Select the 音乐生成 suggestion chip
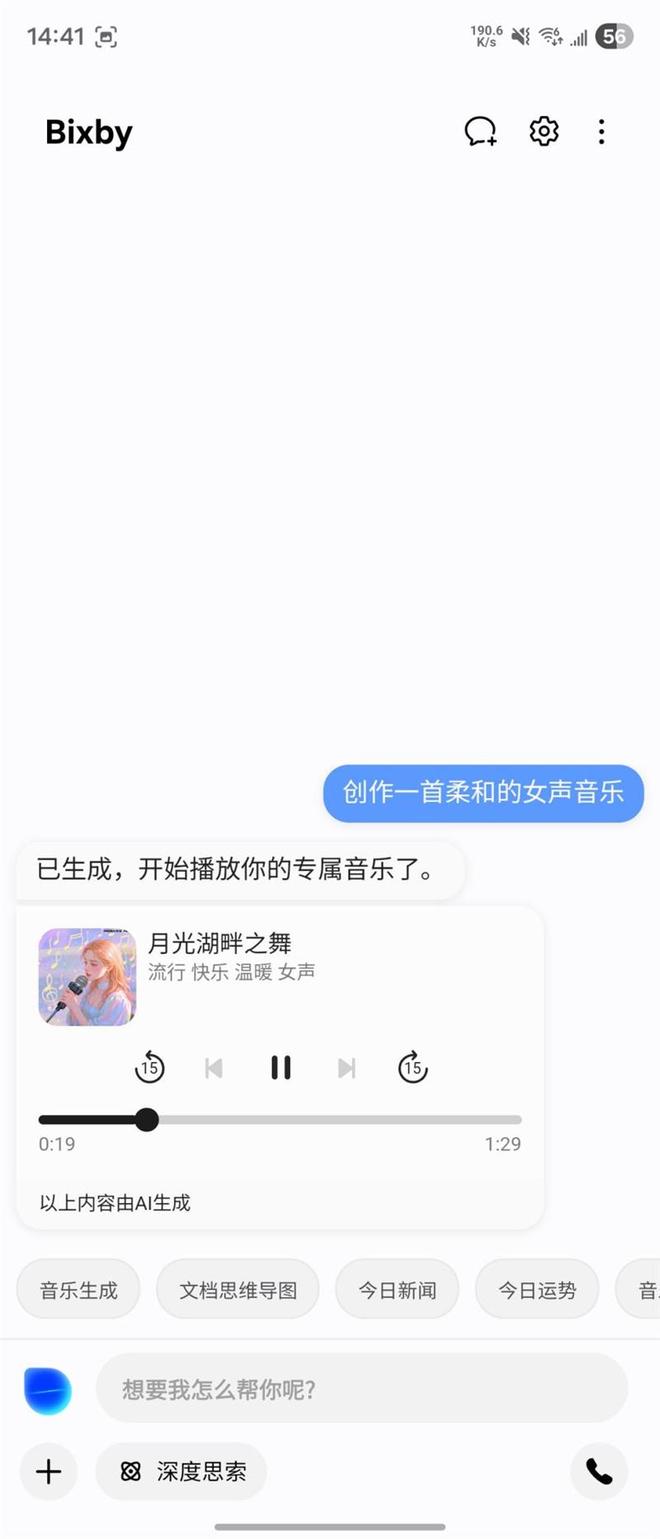Viewport: 660px width, 1539px height. coord(79,1290)
